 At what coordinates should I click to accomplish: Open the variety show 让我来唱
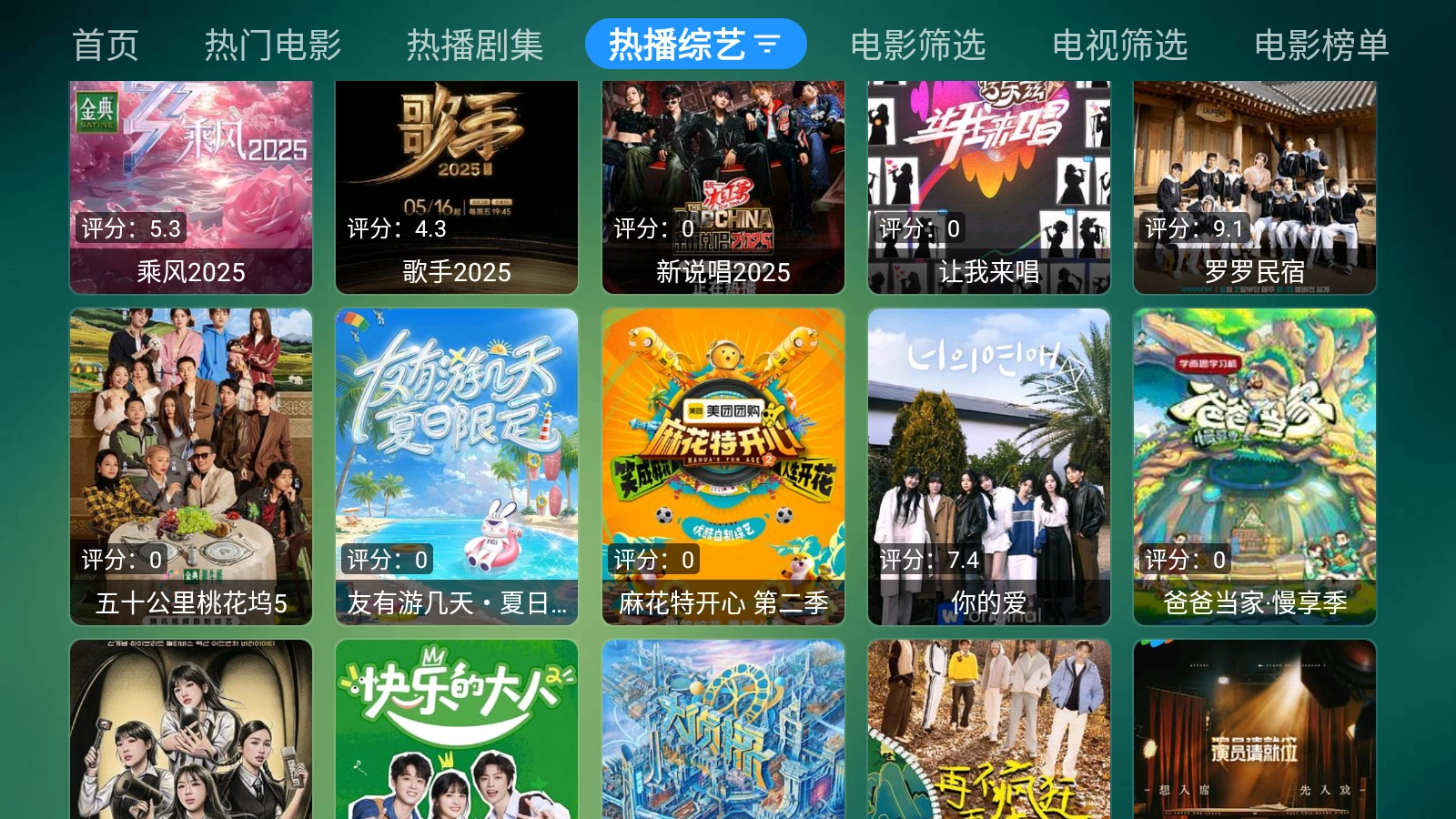point(989,187)
